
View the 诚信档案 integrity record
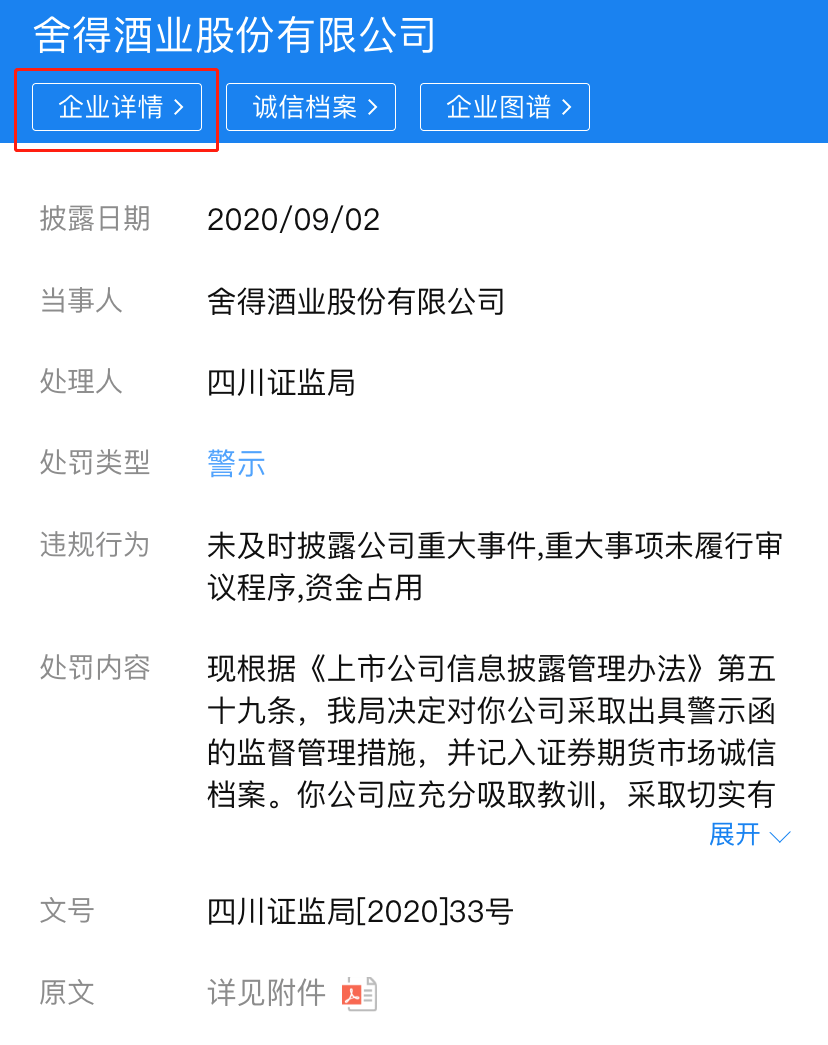pos(311,107)
